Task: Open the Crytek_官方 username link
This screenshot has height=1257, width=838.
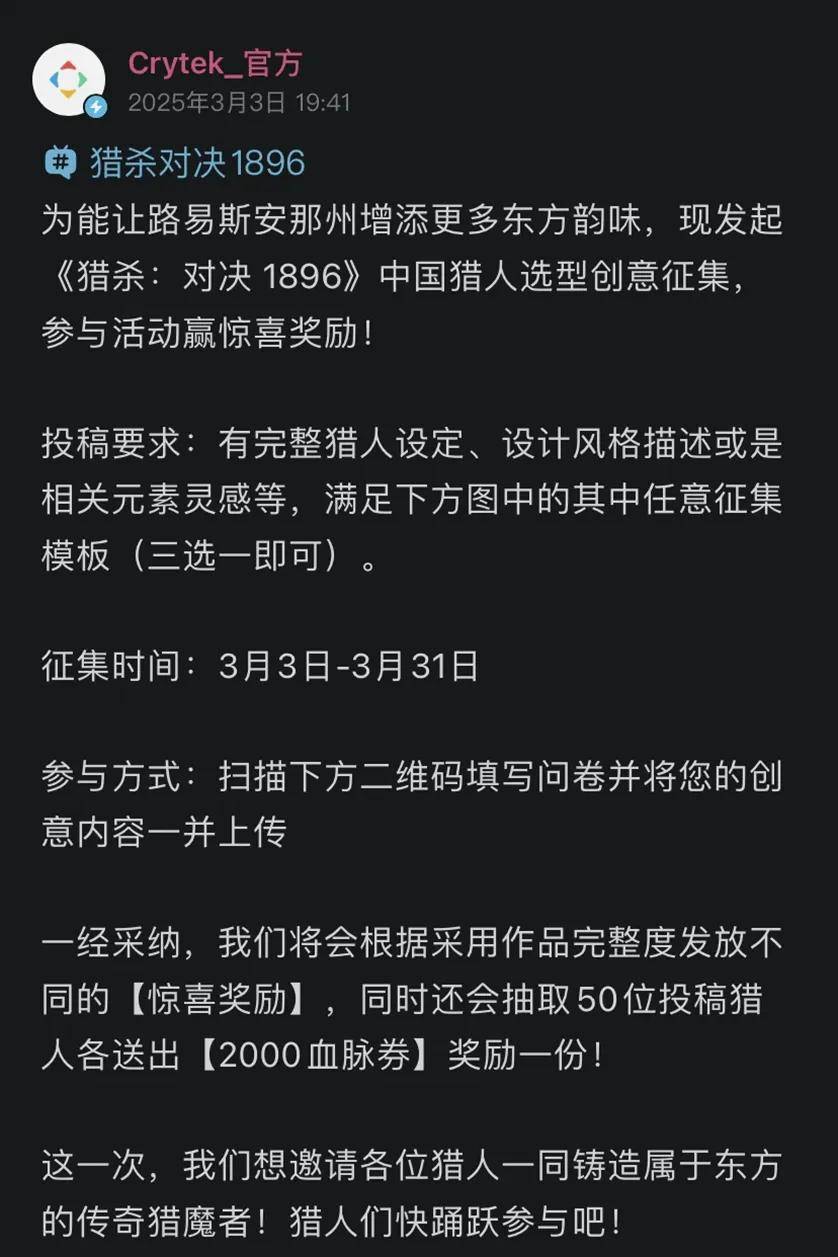Action: [x=214, y=64]
